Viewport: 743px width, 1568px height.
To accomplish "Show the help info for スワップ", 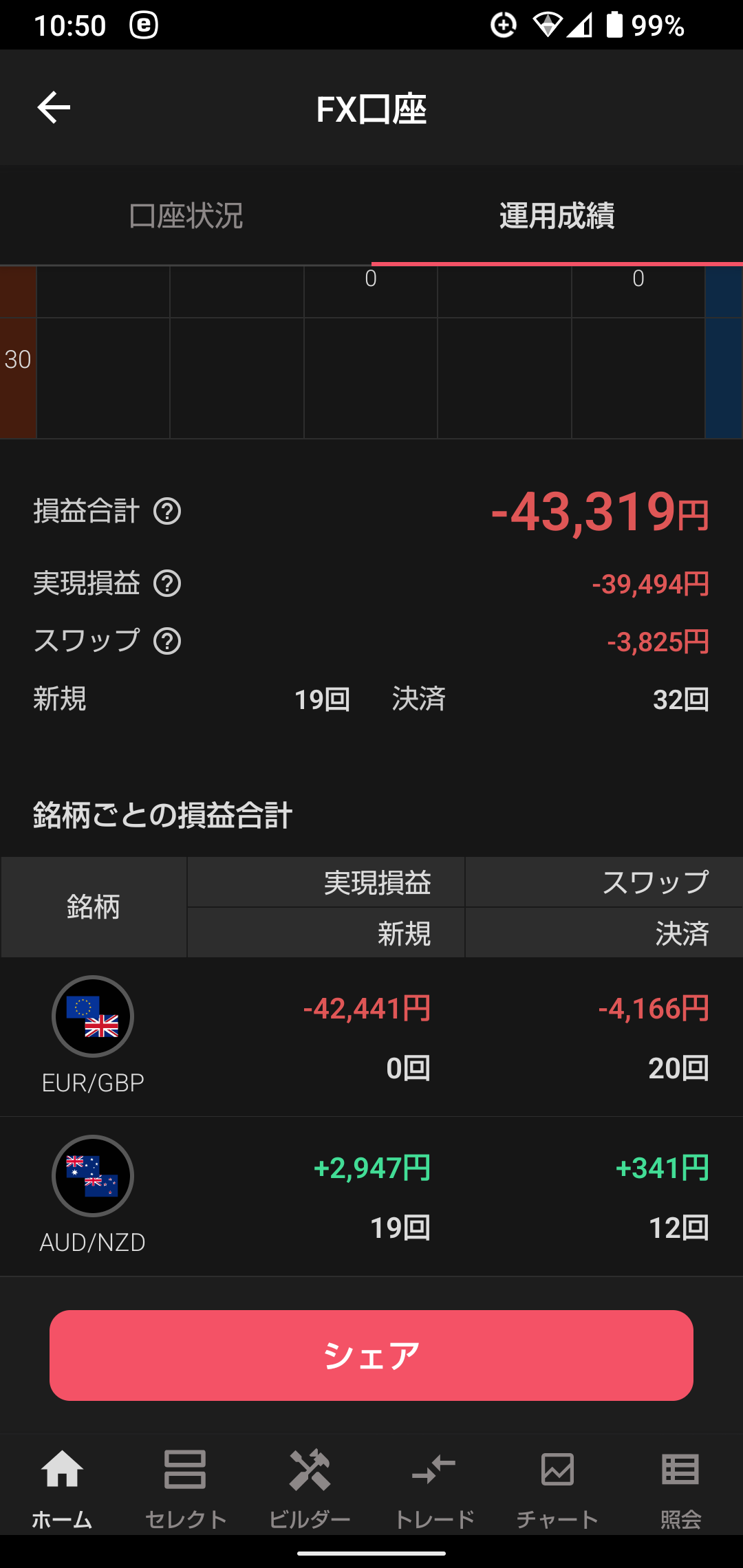I will (x=167, y=642).
